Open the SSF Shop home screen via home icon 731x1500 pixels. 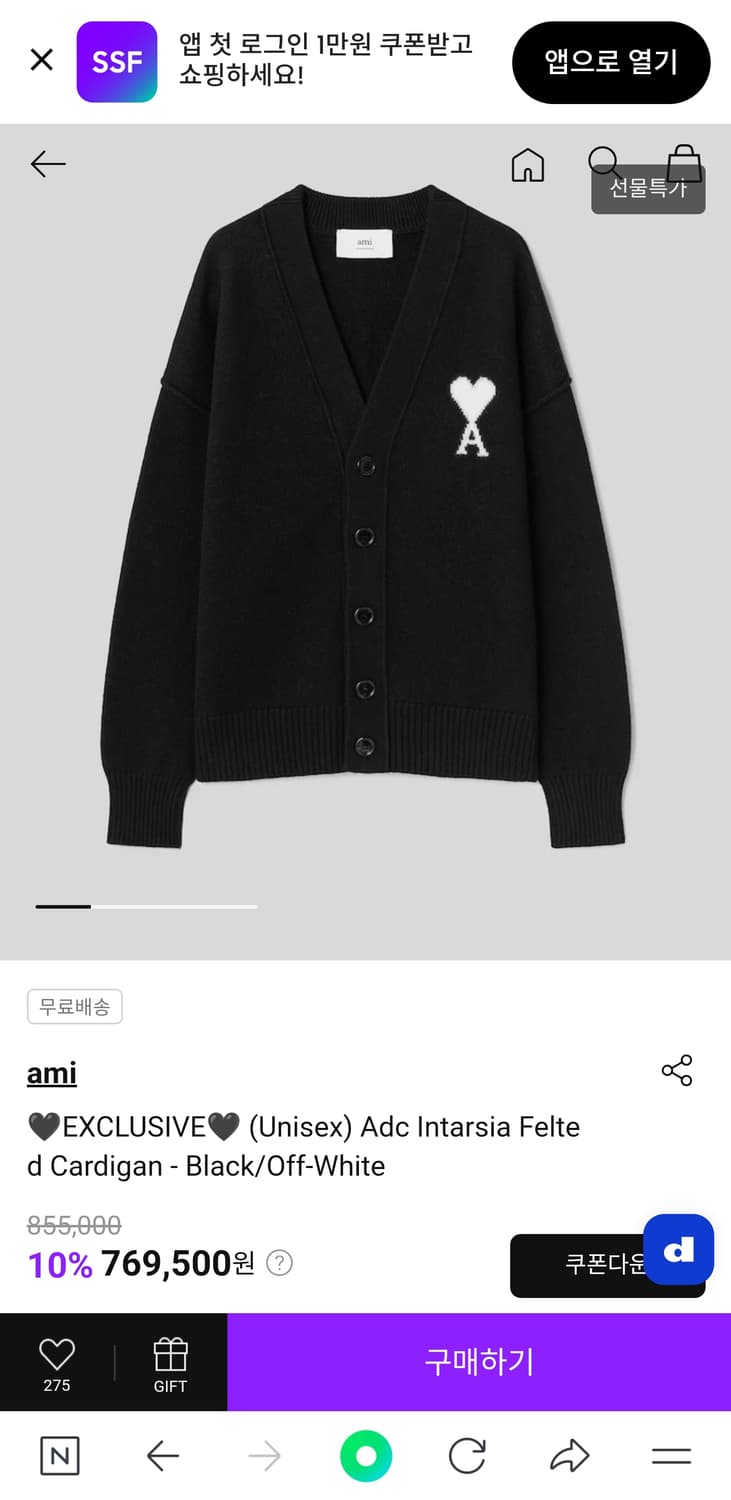click(528, 164)
